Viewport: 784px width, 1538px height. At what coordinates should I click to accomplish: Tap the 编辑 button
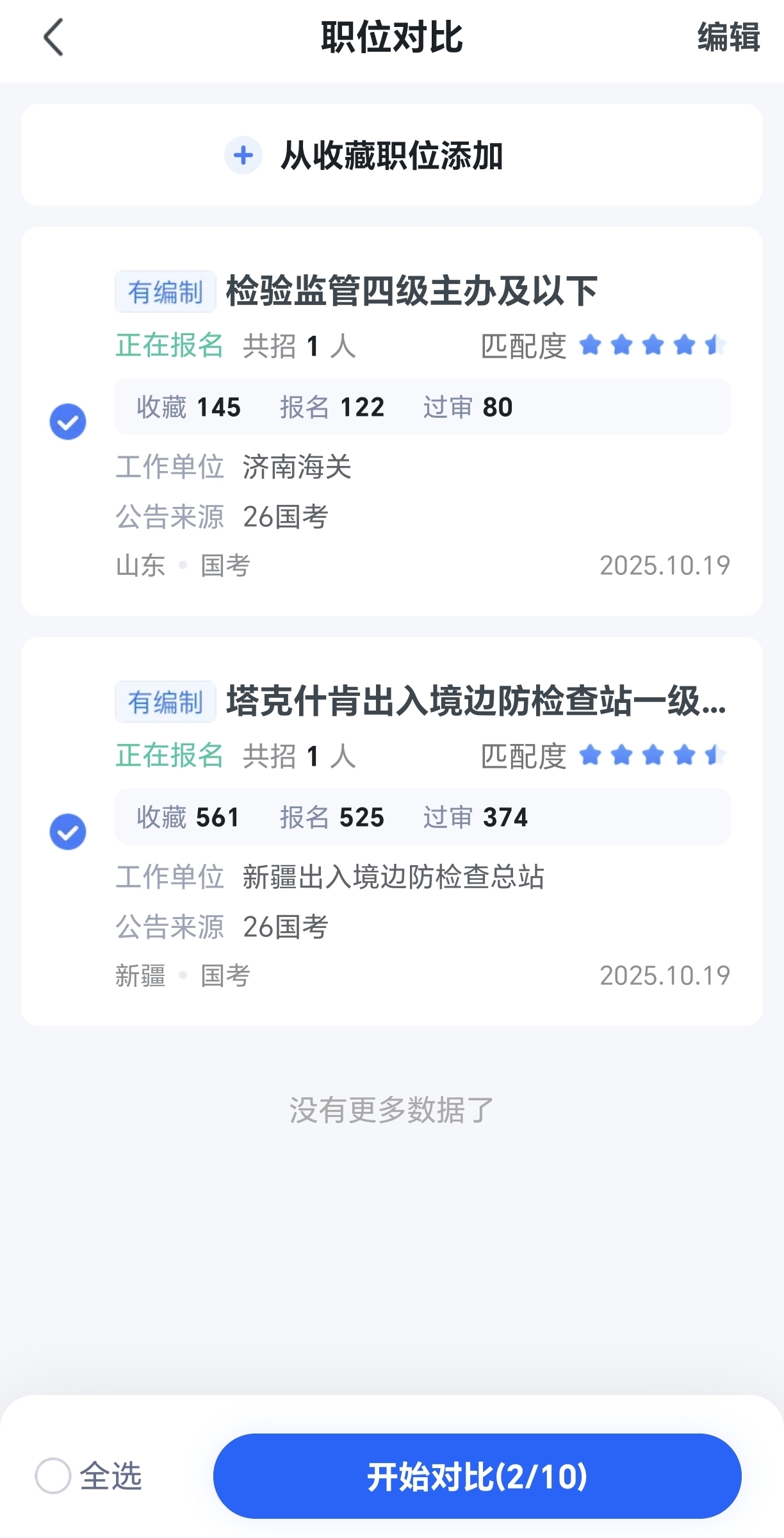[728, 37]
